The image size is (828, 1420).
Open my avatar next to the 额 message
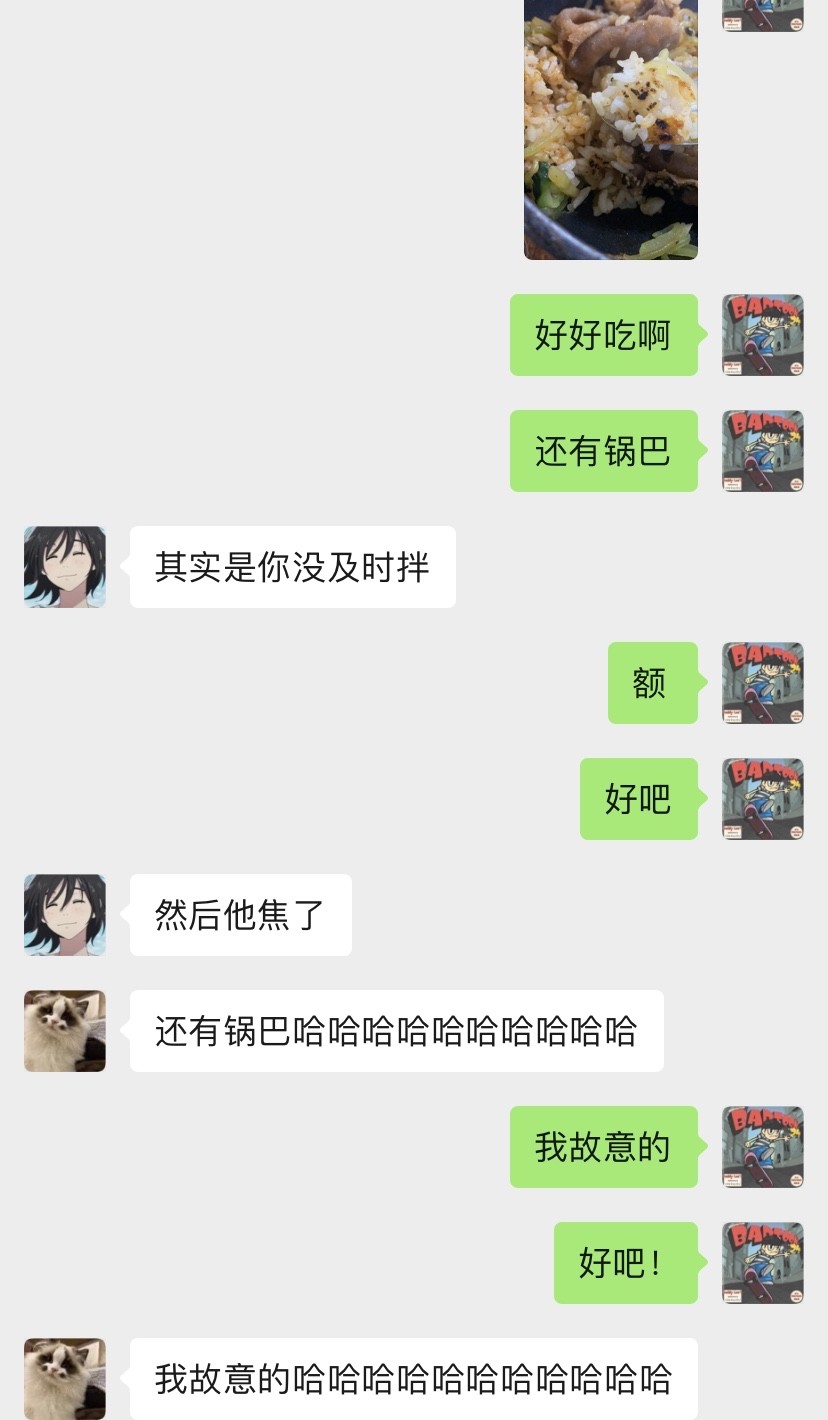point(762,683)
